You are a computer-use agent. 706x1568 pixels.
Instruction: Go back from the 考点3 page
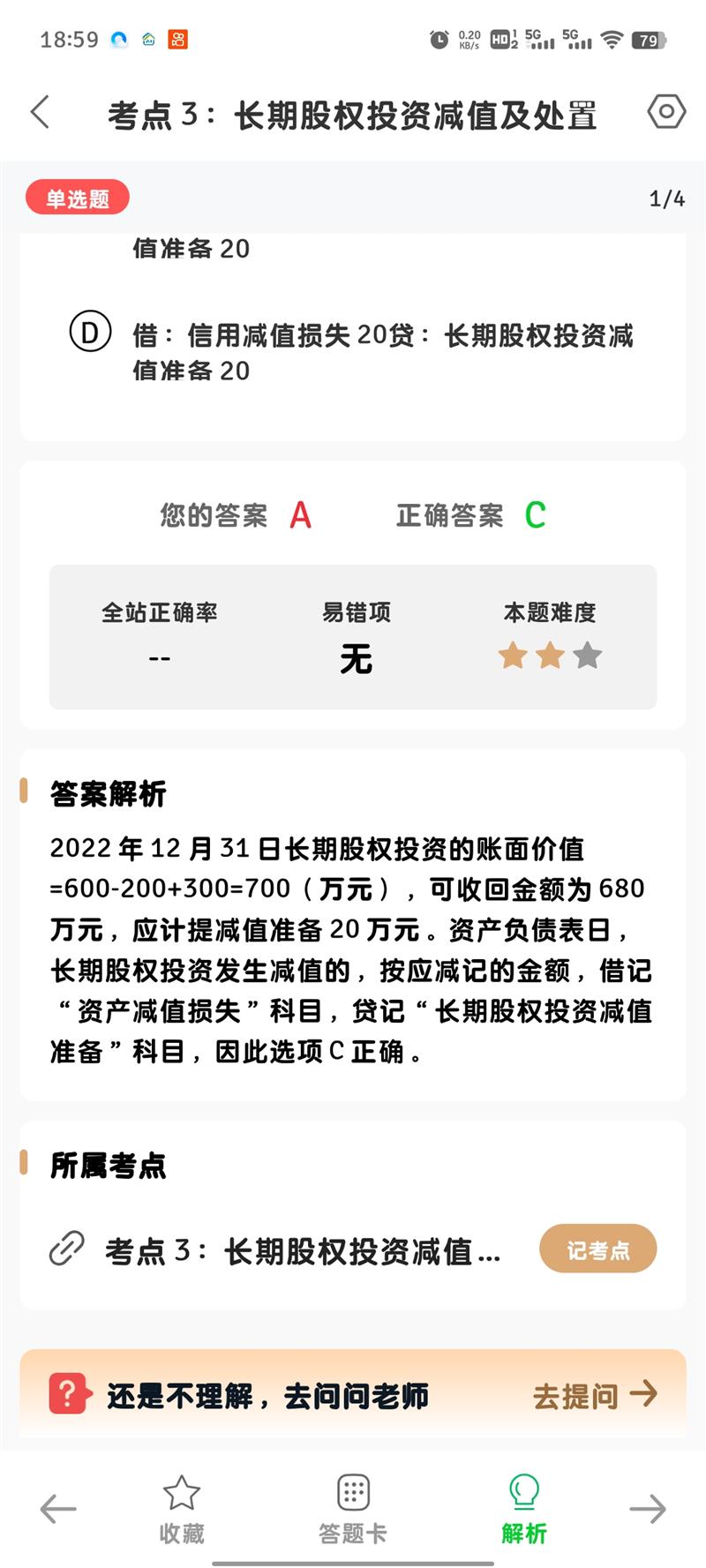(41, 112)
